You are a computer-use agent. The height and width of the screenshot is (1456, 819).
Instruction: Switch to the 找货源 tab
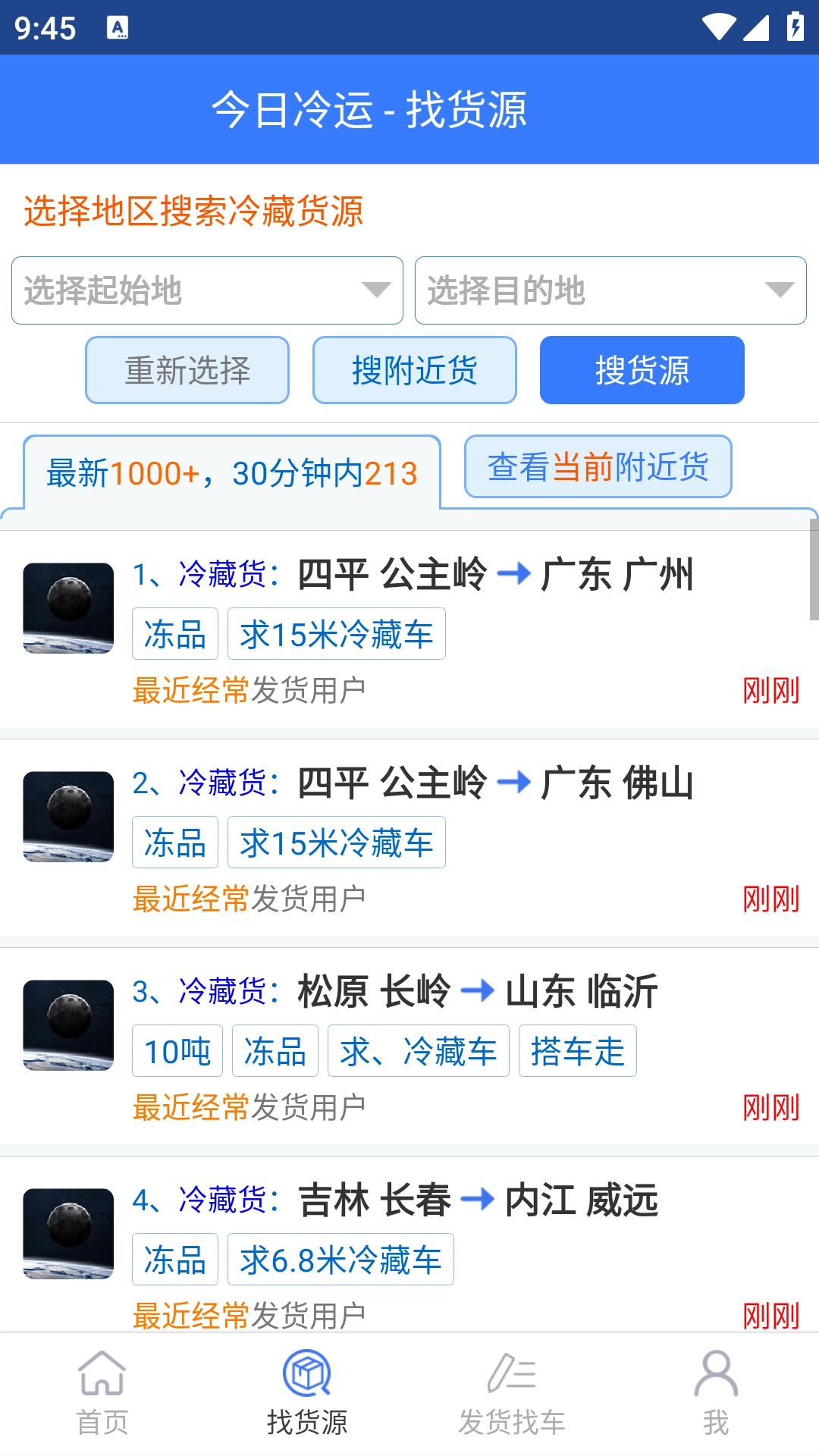tap(307, 1394)
